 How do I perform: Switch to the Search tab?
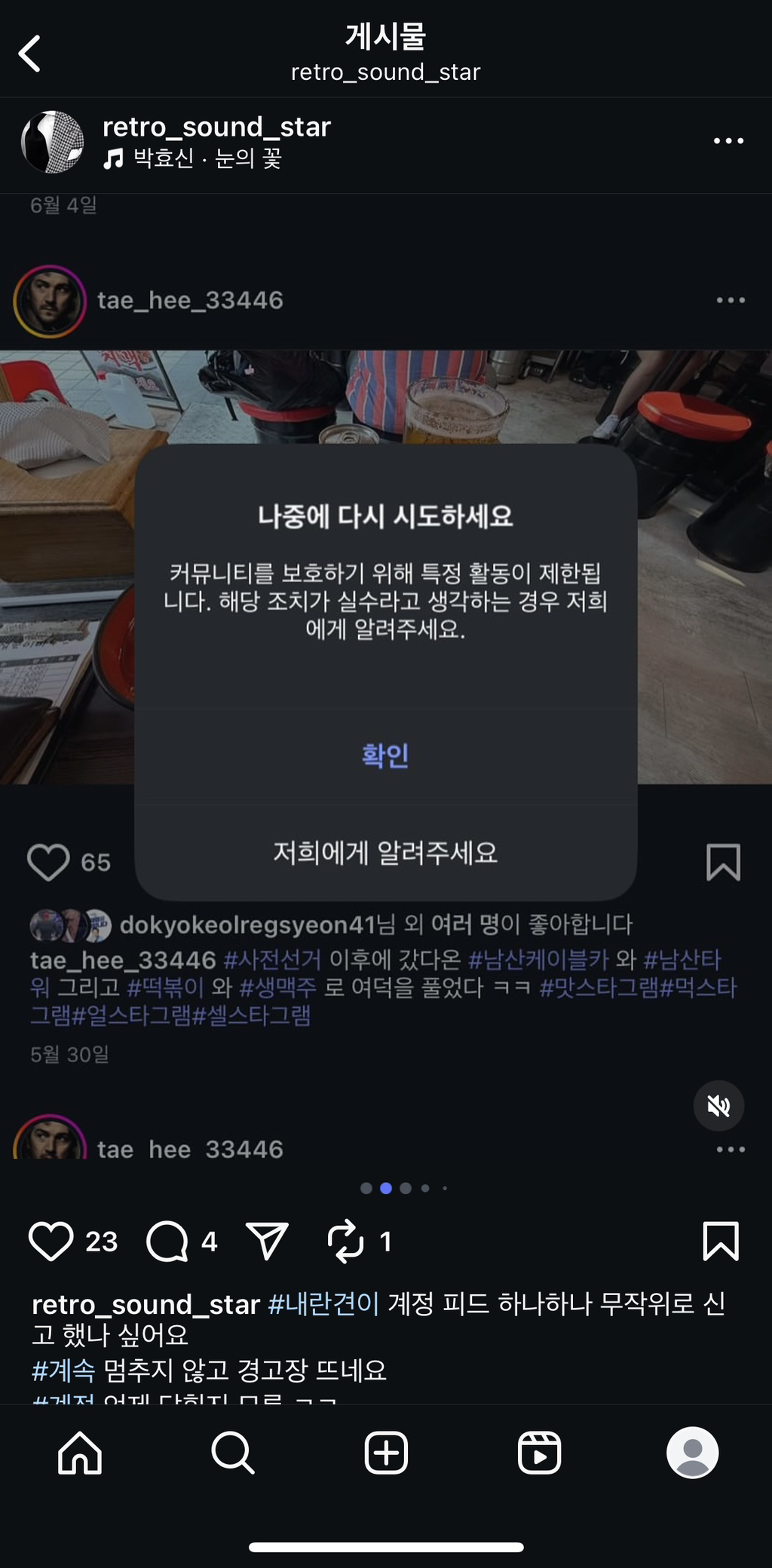coord(233,1453)
